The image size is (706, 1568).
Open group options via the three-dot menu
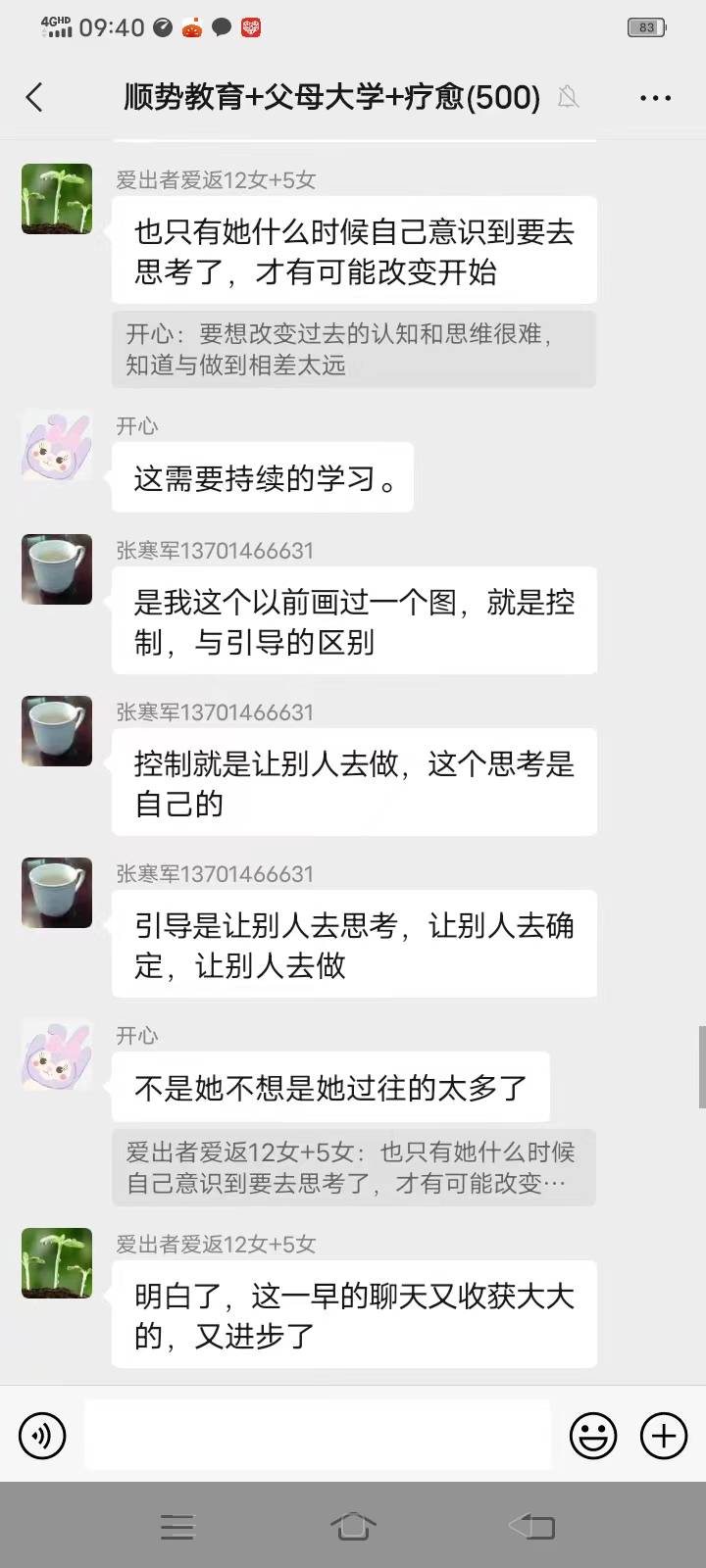point(654,98)
